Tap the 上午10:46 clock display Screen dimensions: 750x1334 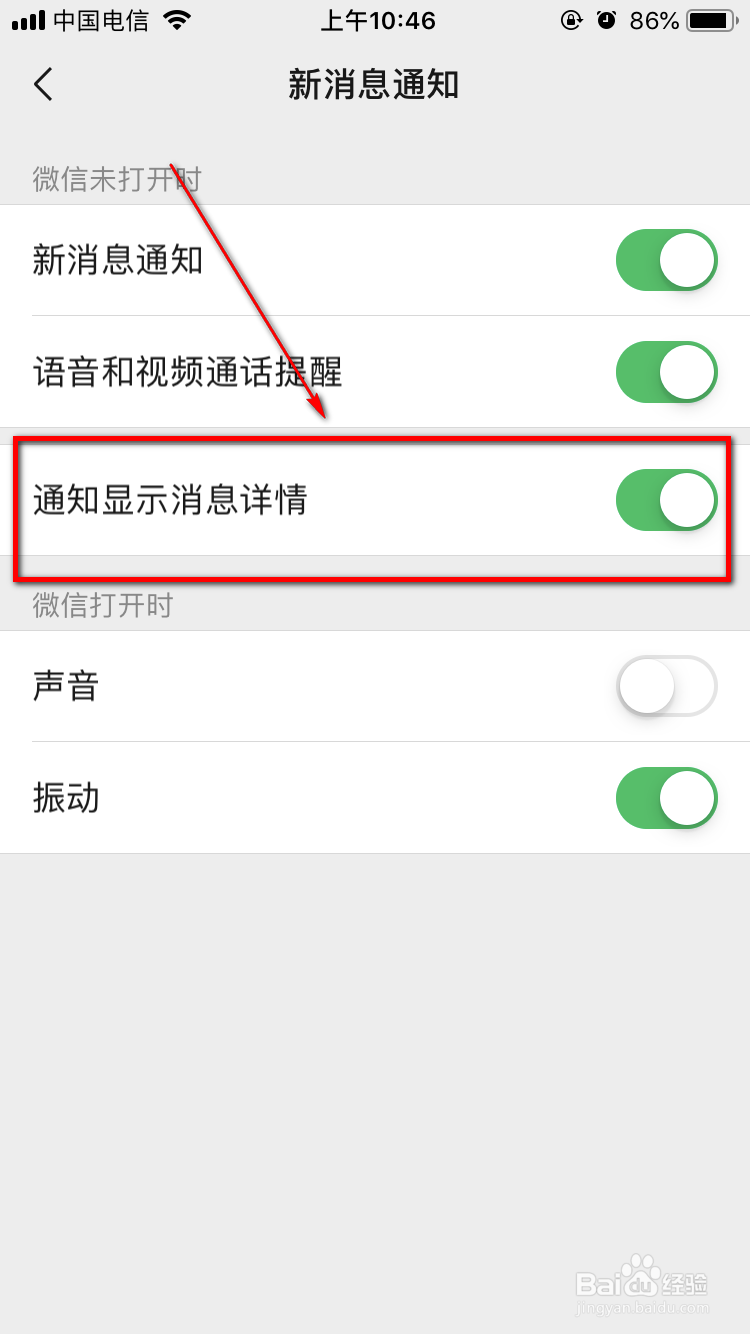click(x=378, y=19)
